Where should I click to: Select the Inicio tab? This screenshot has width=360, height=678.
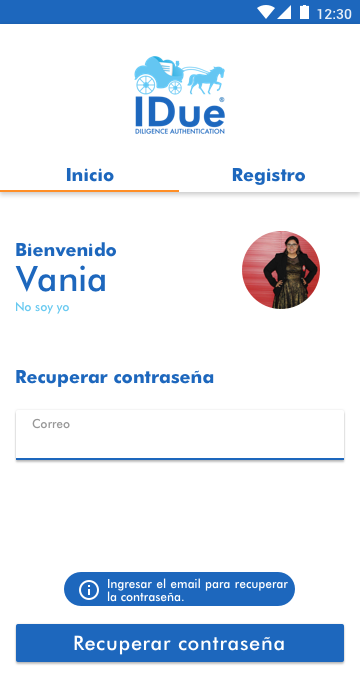coord(90,175)
